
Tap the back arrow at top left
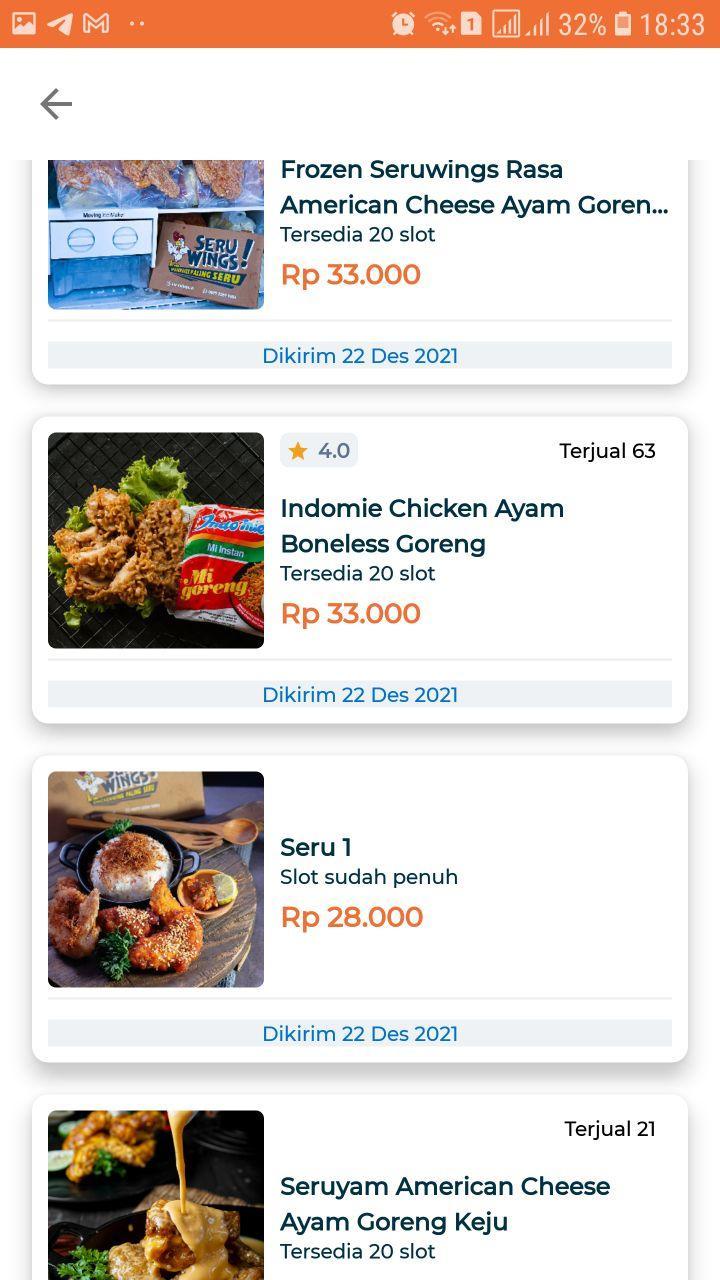56,103
